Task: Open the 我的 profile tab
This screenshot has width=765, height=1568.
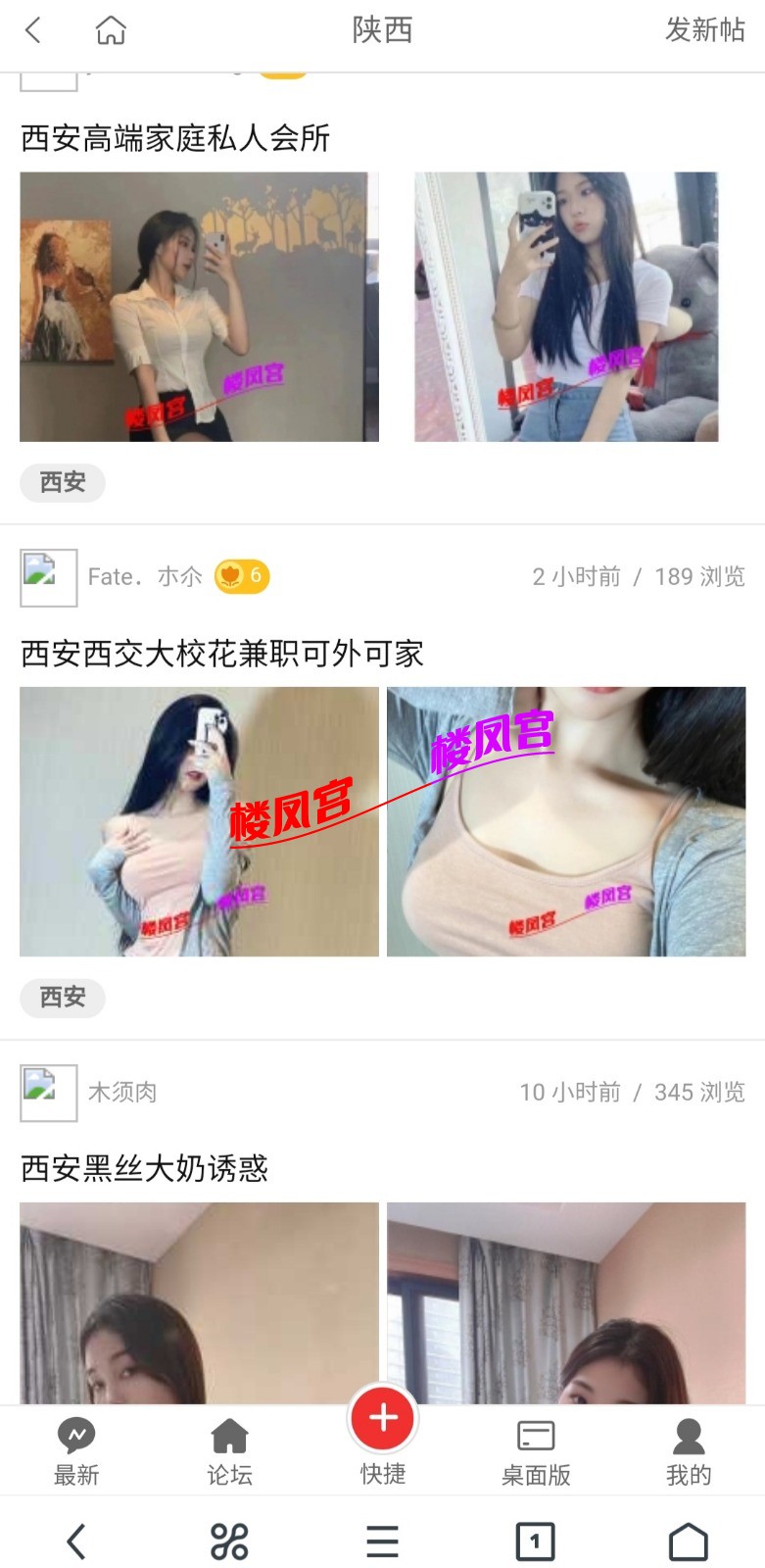Action: tap(689, 1451)
